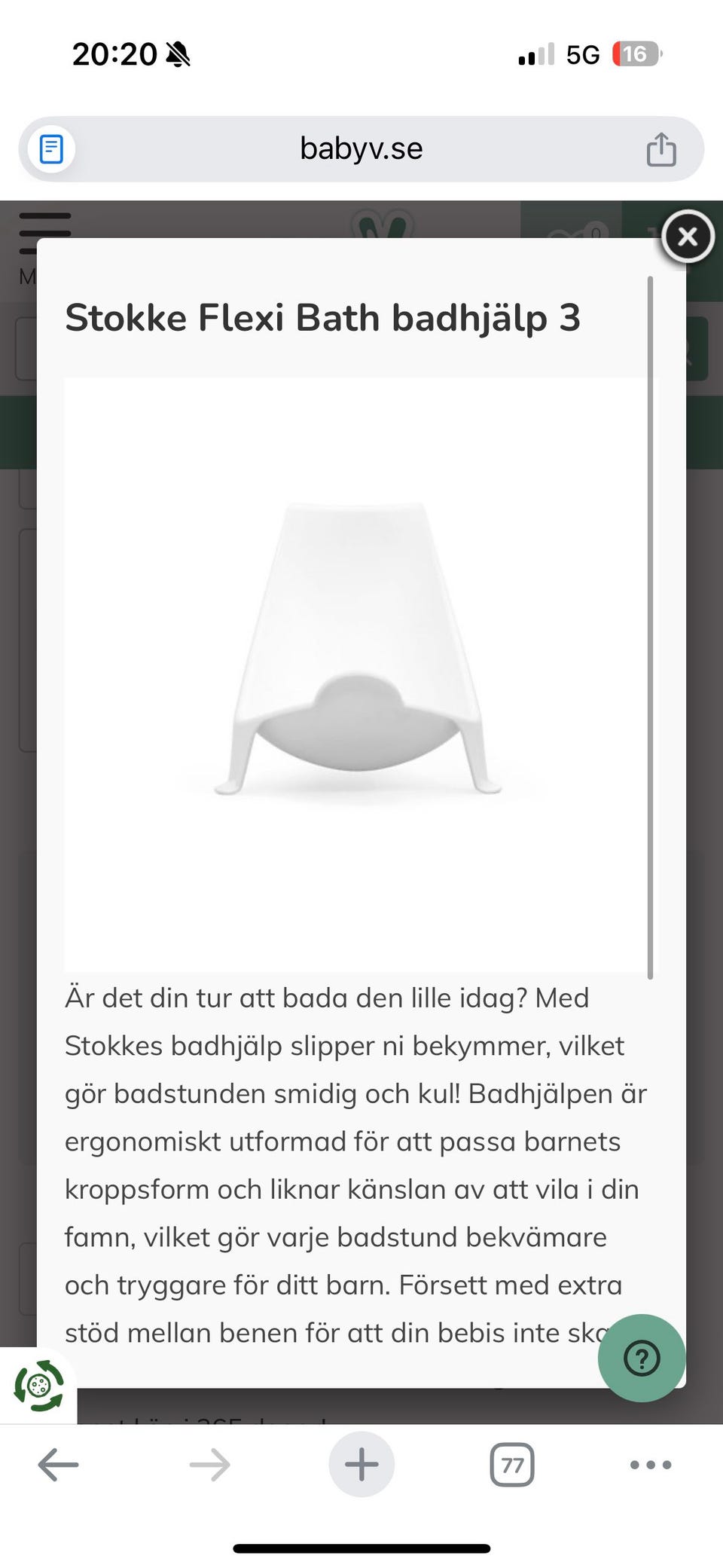Navigate back with the left arrow
The image size is (723, 1568).
tap(57, 1464)
